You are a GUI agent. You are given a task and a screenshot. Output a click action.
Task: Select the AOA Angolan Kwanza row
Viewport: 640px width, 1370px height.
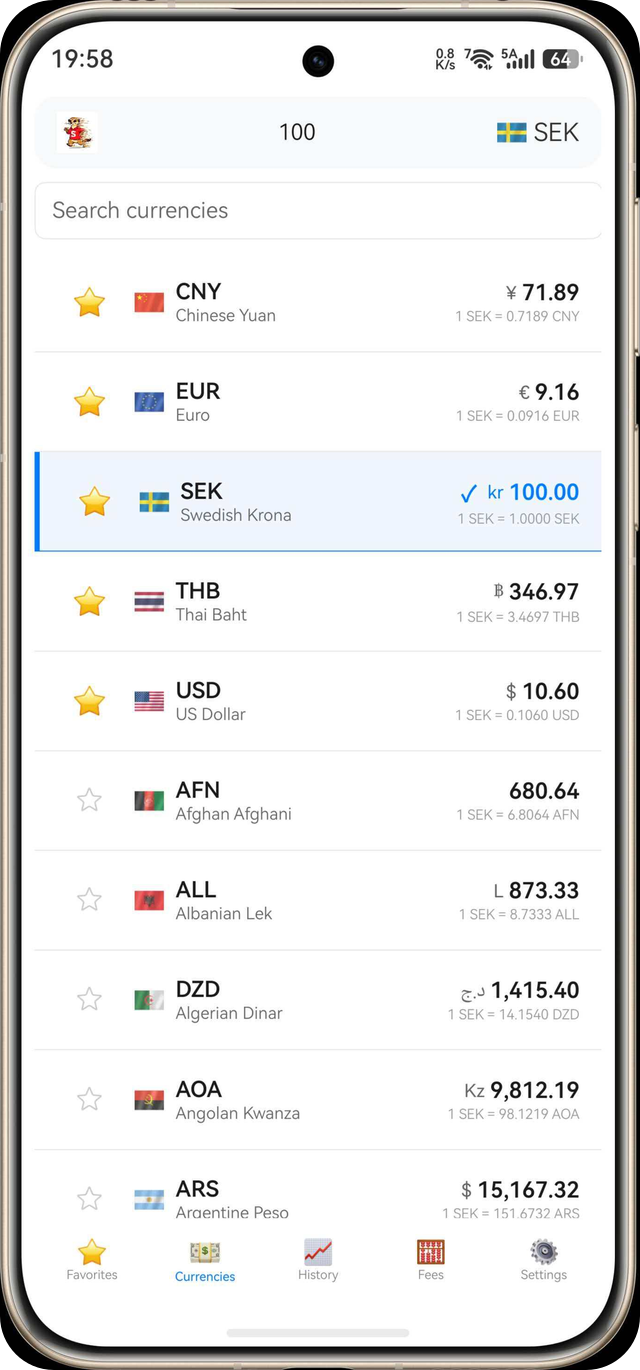(x=318, y=1100)
